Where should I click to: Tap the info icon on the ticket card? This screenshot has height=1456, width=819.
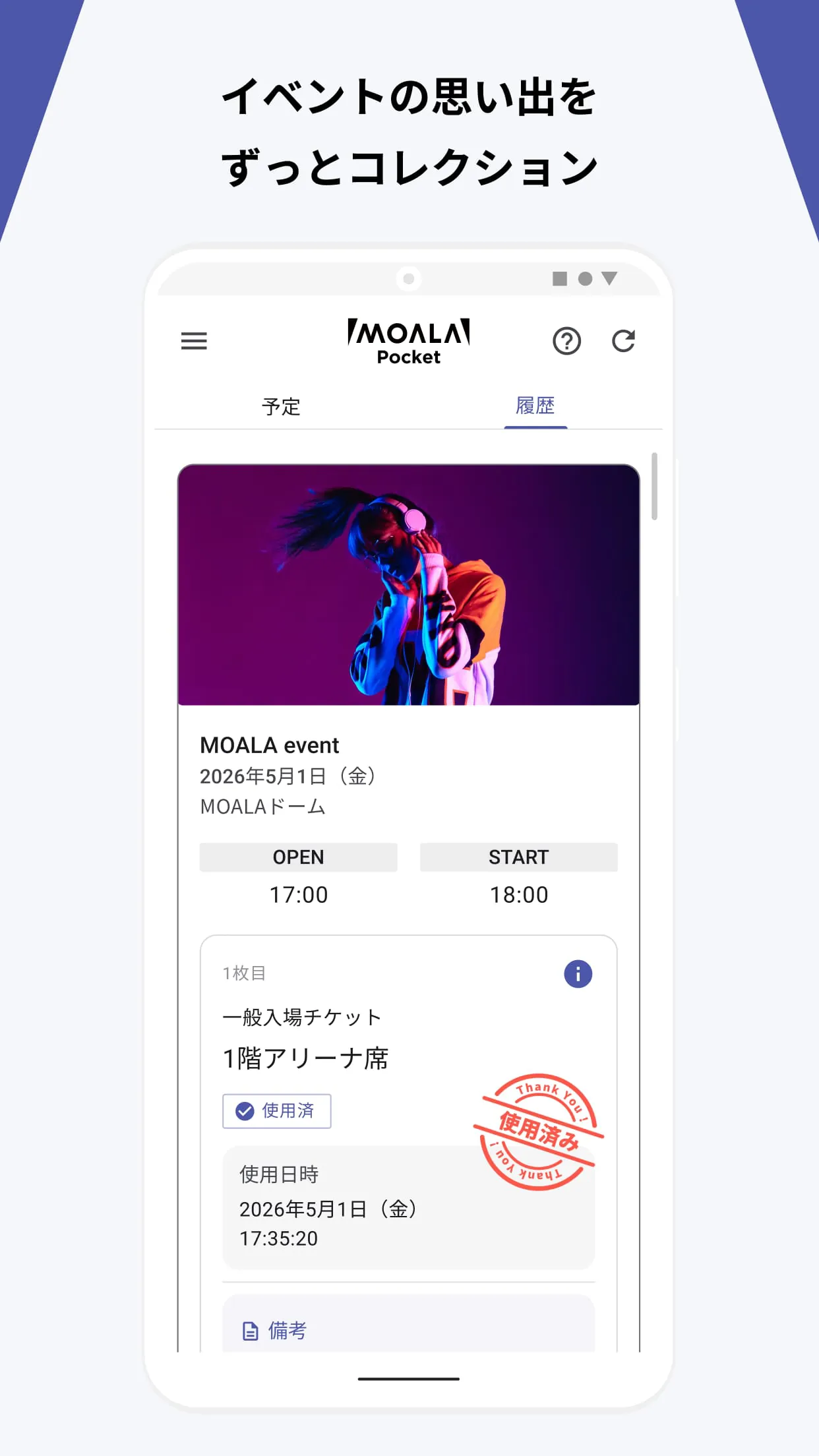click(577, 973)
